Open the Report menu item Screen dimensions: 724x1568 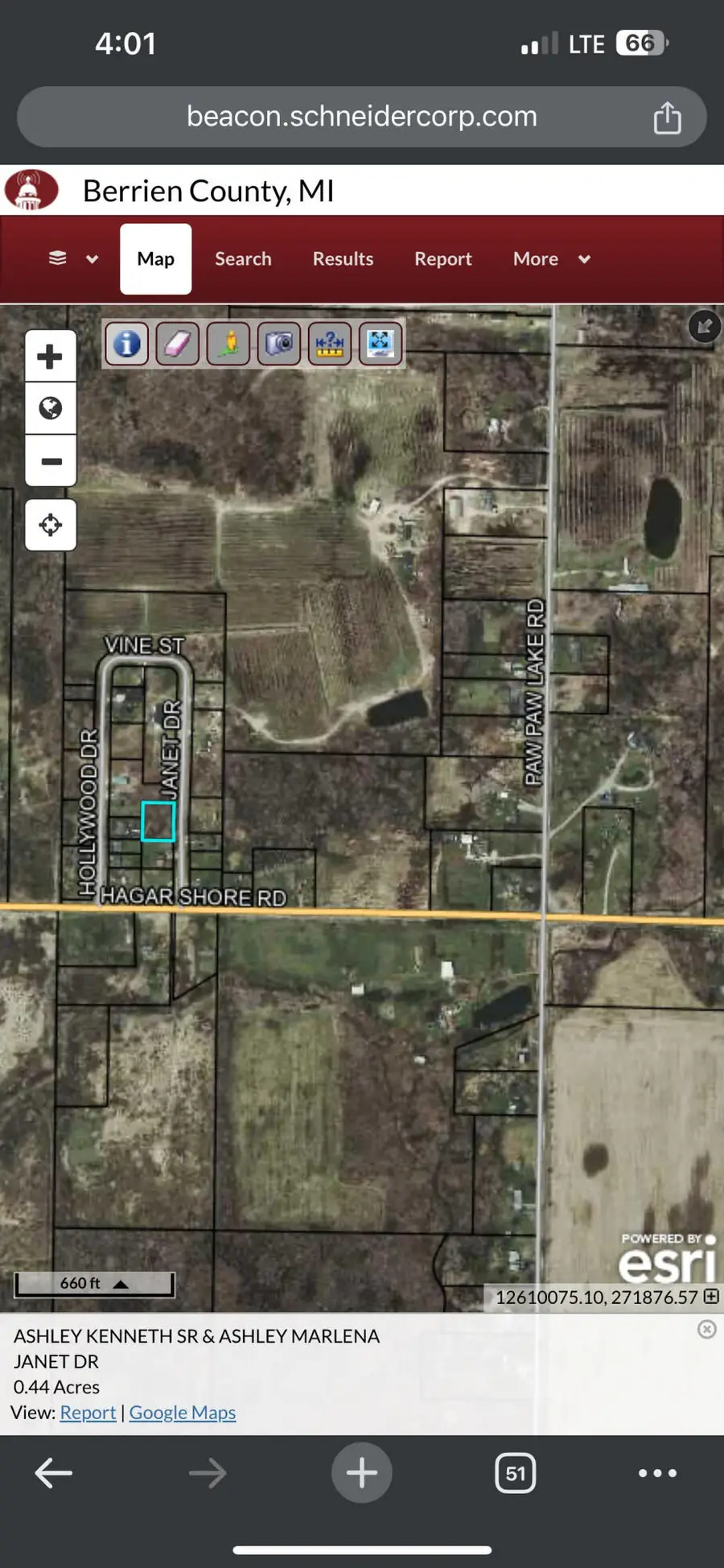coord(443,258)
